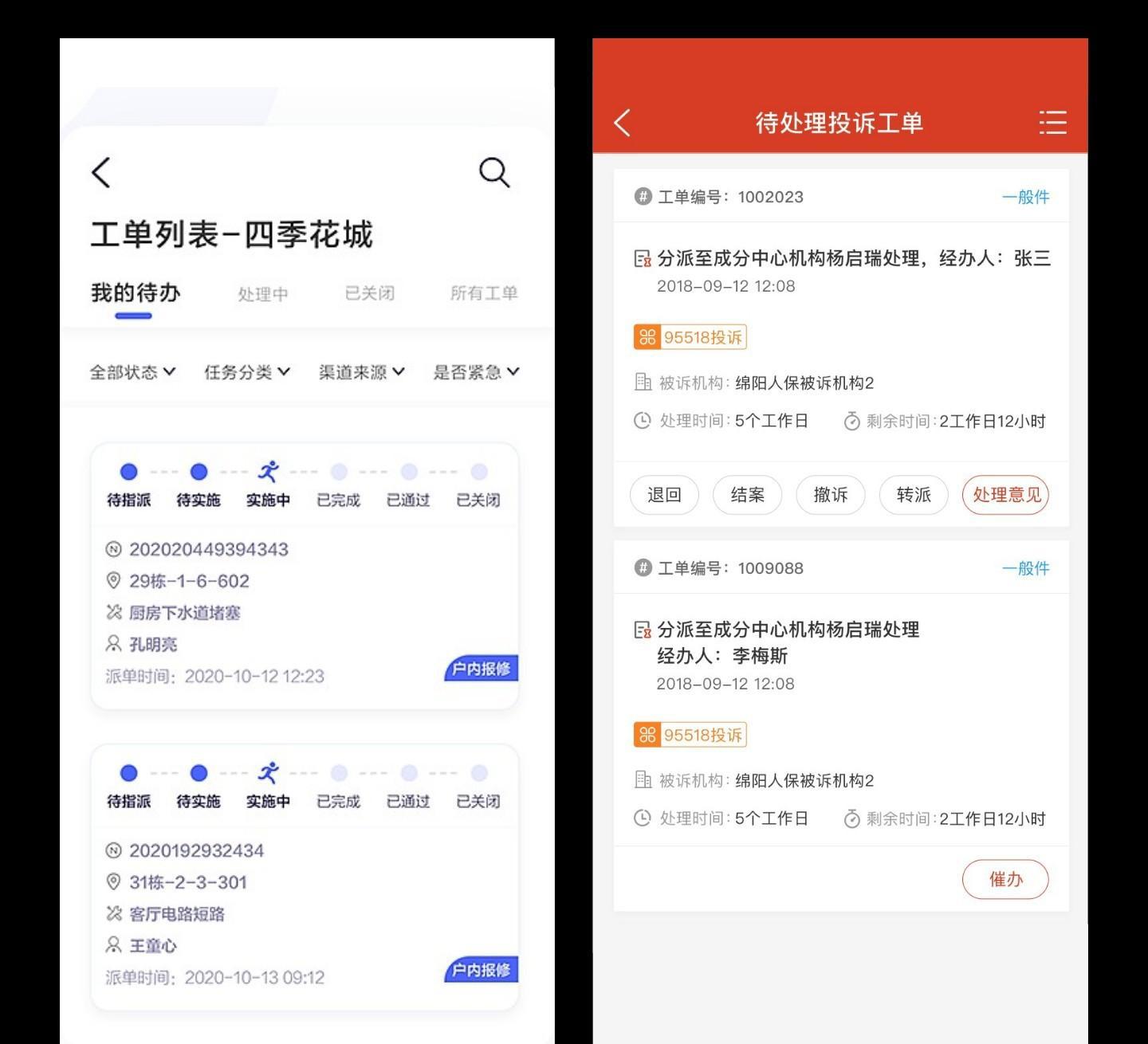
Task: Open work order 客厅电路短路 card
Action: [x=305, y=913]
